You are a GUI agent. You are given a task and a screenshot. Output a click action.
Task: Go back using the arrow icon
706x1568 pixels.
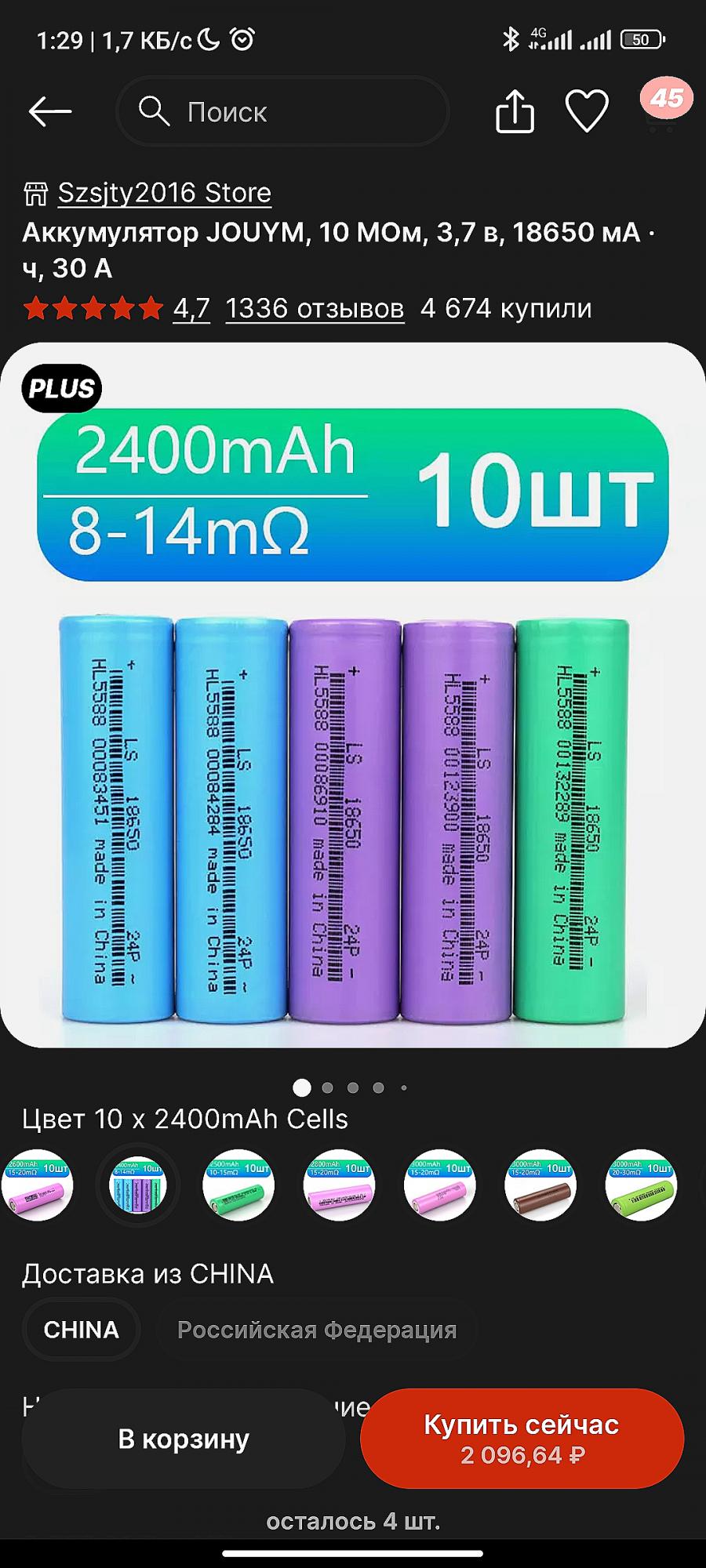[x=50, y=112]
